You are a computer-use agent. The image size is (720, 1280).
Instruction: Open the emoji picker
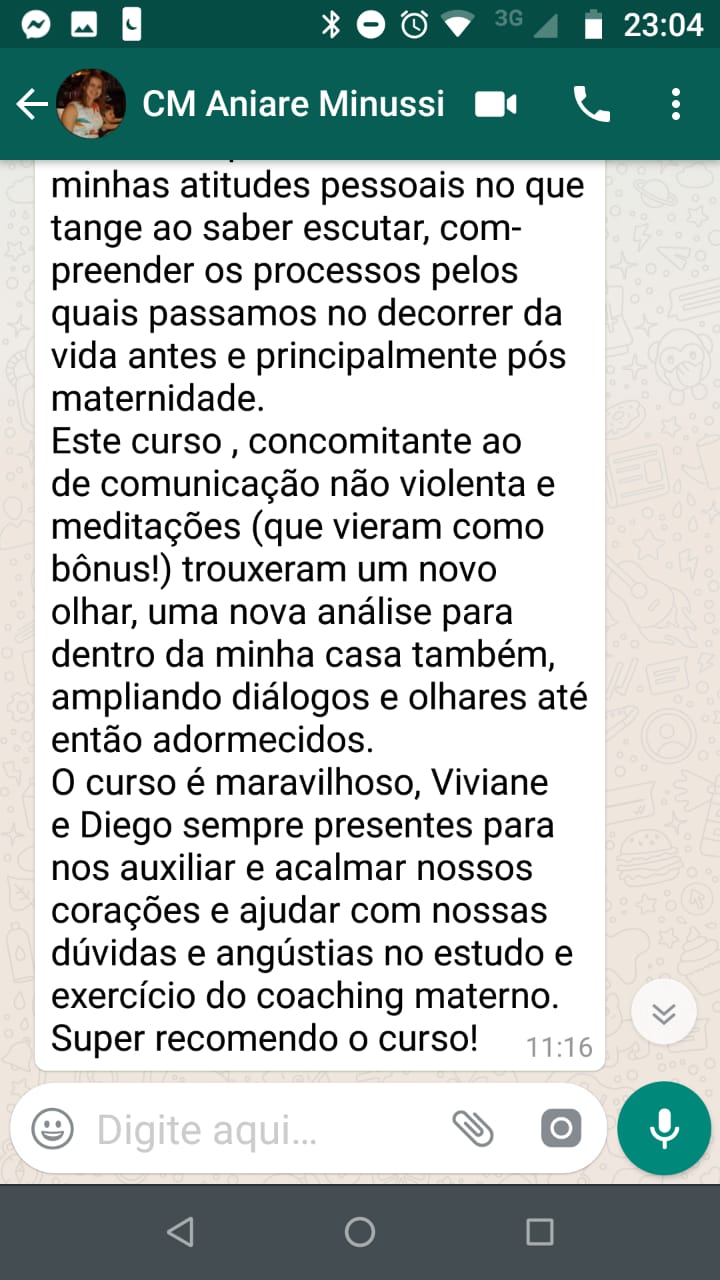52,1130
